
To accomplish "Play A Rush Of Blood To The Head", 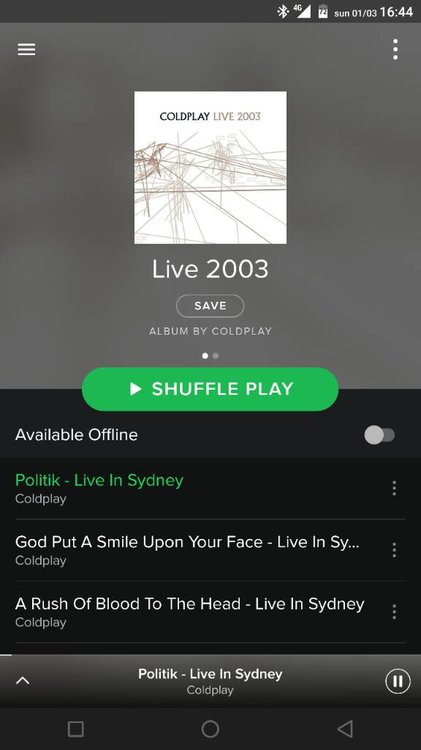I will pos(189,612).
